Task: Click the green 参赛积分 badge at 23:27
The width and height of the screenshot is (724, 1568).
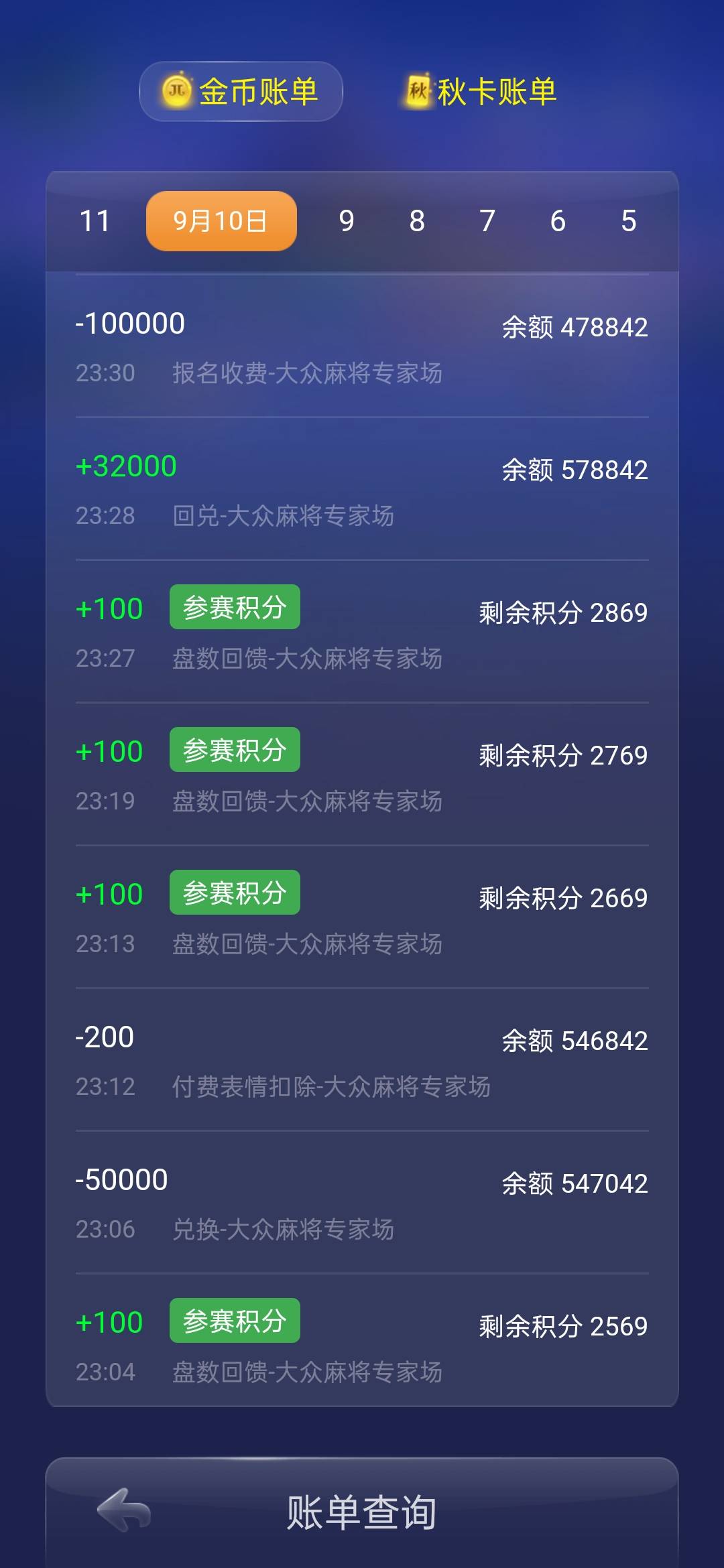Action: coord(234,607)
